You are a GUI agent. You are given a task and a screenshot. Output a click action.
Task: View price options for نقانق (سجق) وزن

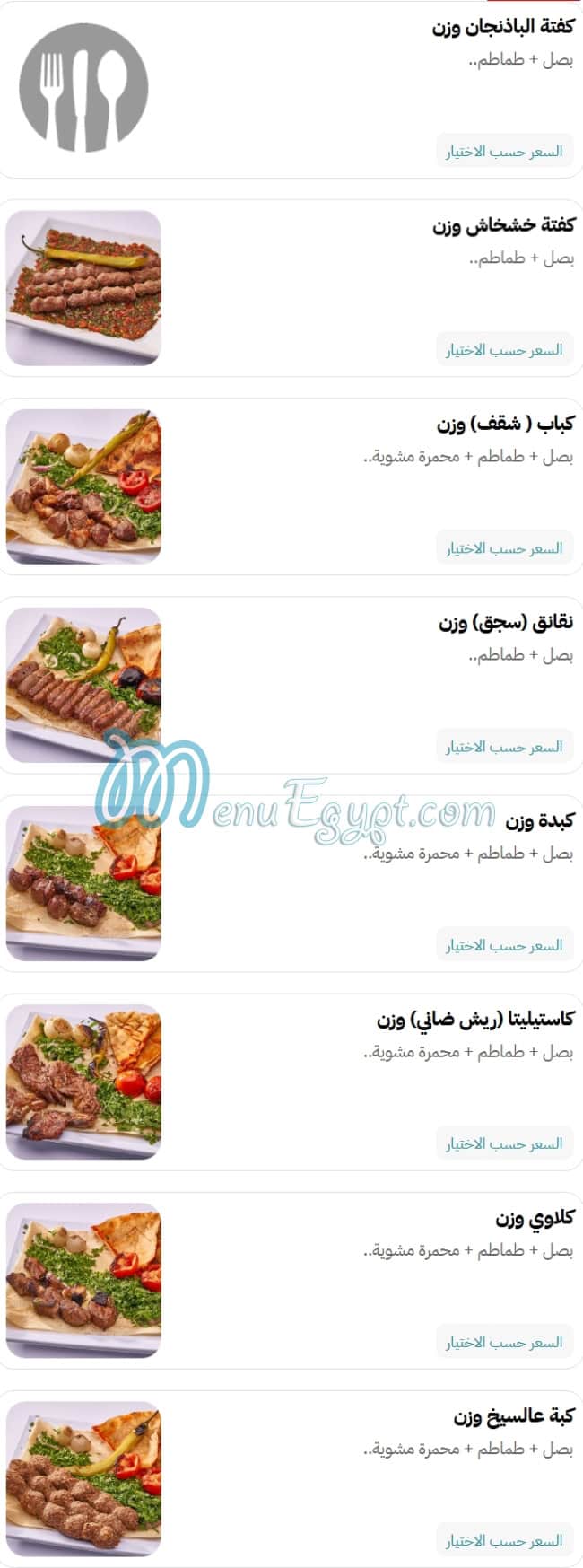504,747
